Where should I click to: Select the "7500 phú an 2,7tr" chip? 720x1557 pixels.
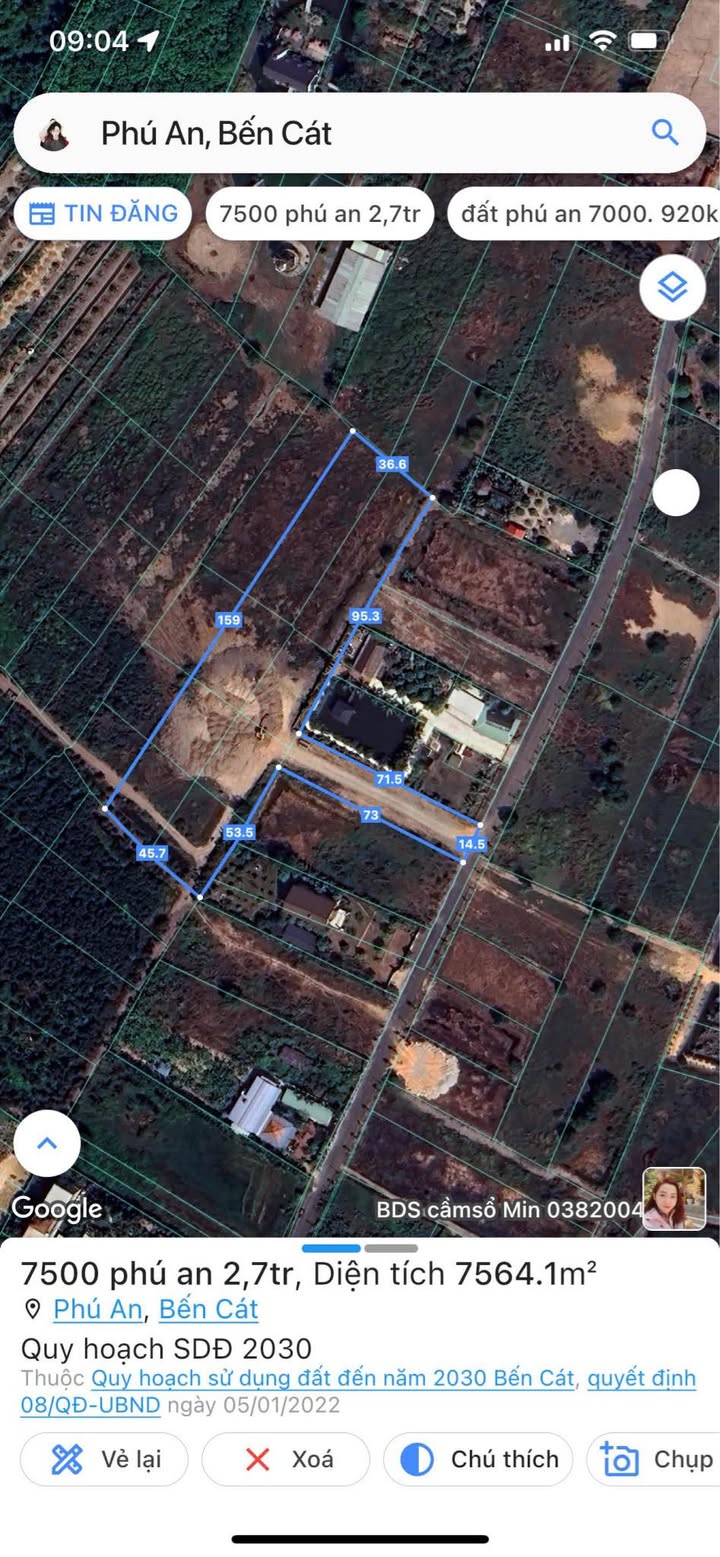pos(319,213)
